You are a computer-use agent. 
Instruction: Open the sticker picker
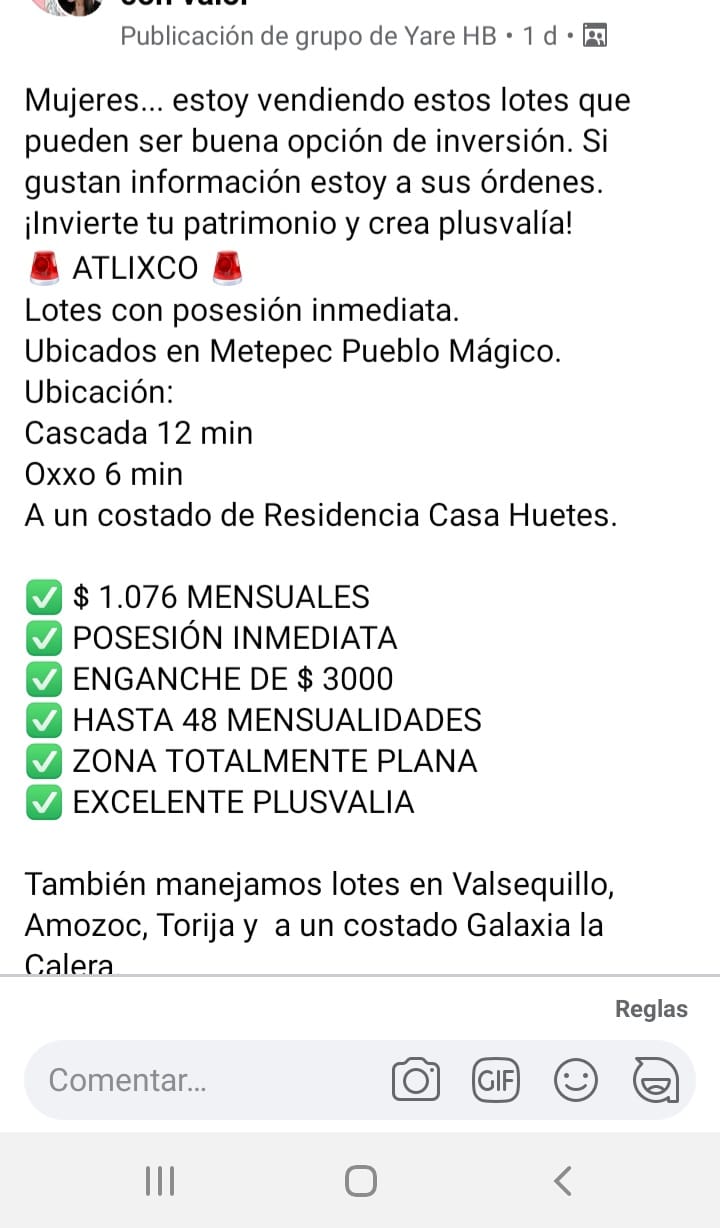(x=656, y=1080)
